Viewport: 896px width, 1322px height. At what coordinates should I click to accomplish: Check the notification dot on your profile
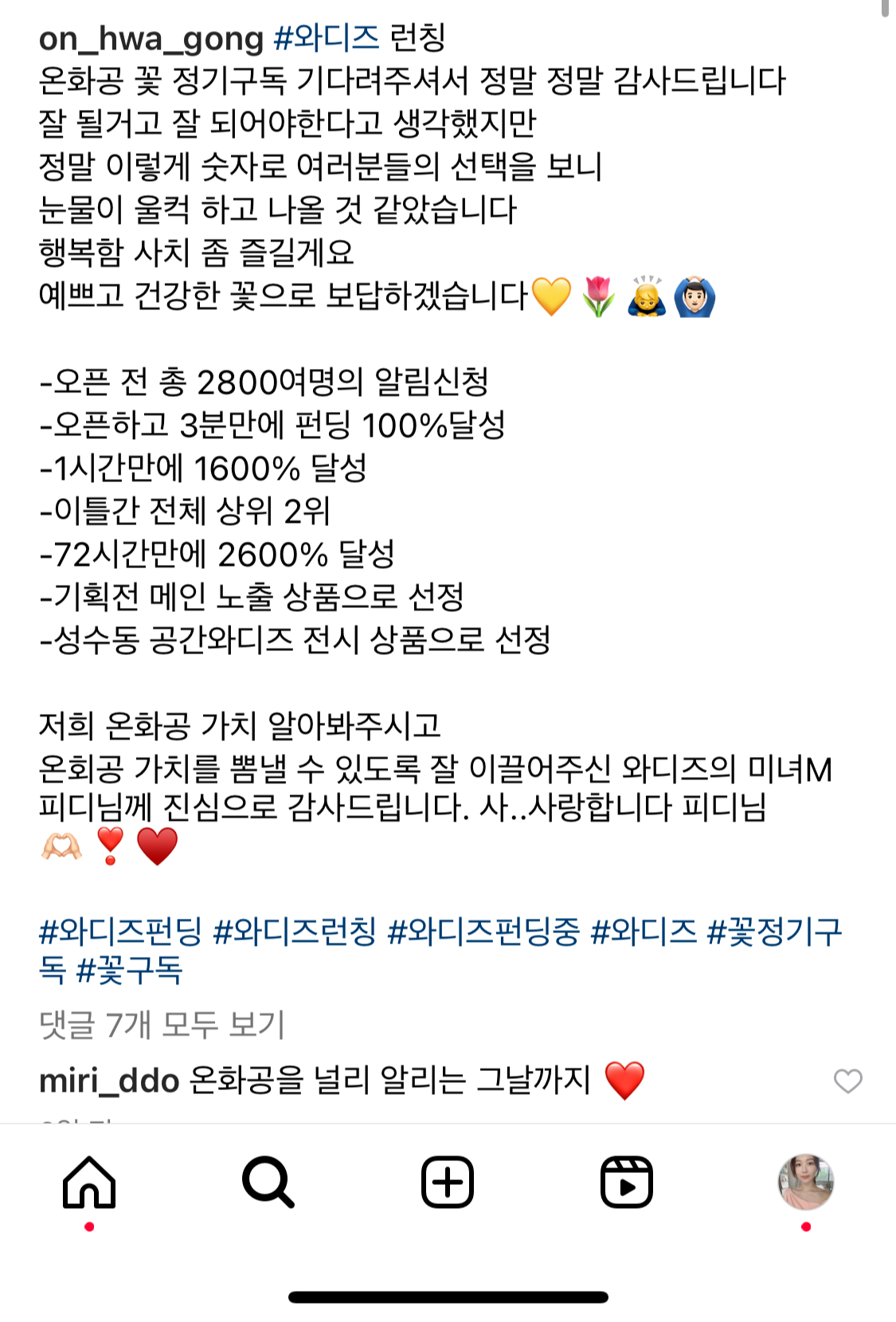pos(806,1225)
